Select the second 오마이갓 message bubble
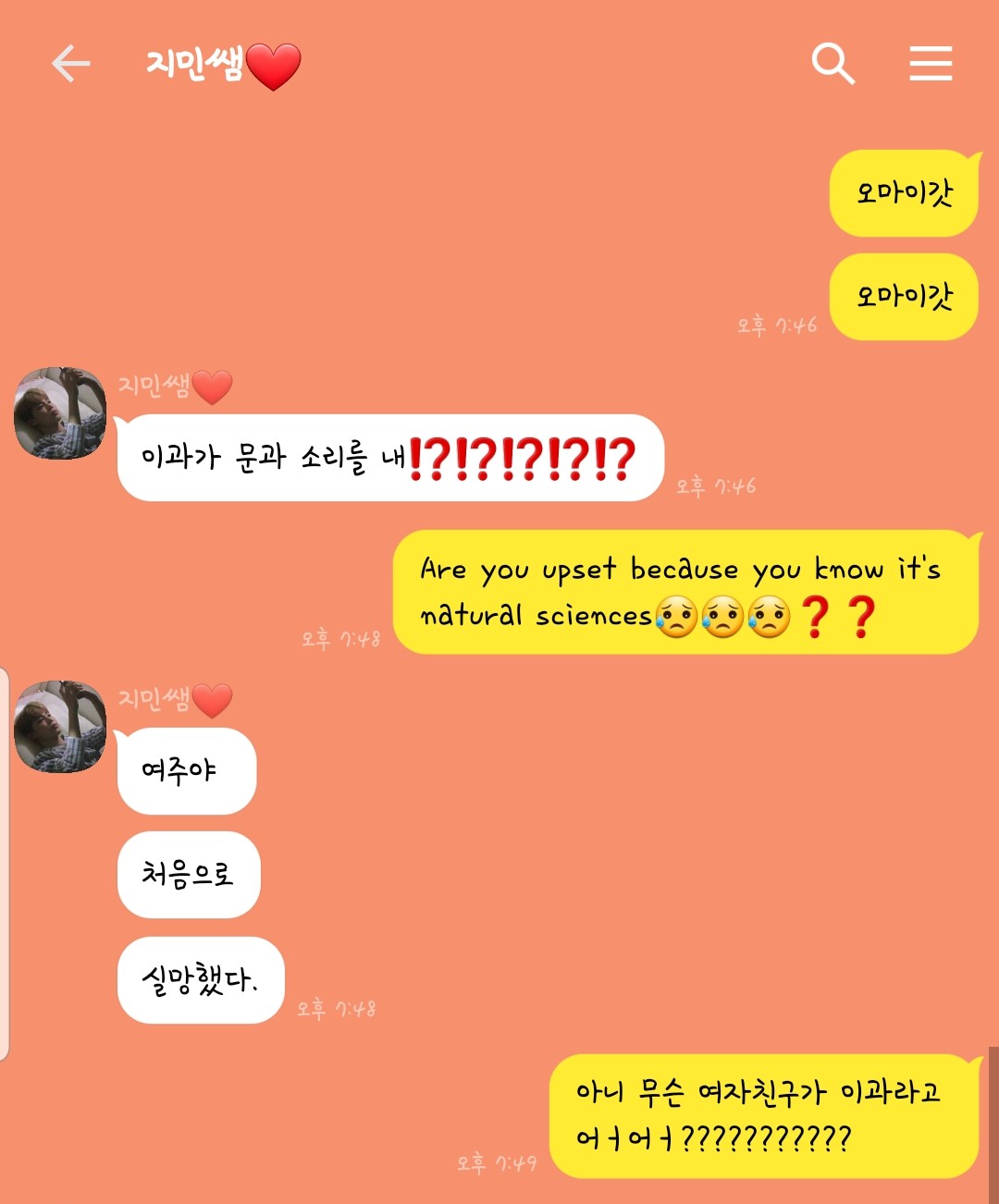 click(903, 298)
